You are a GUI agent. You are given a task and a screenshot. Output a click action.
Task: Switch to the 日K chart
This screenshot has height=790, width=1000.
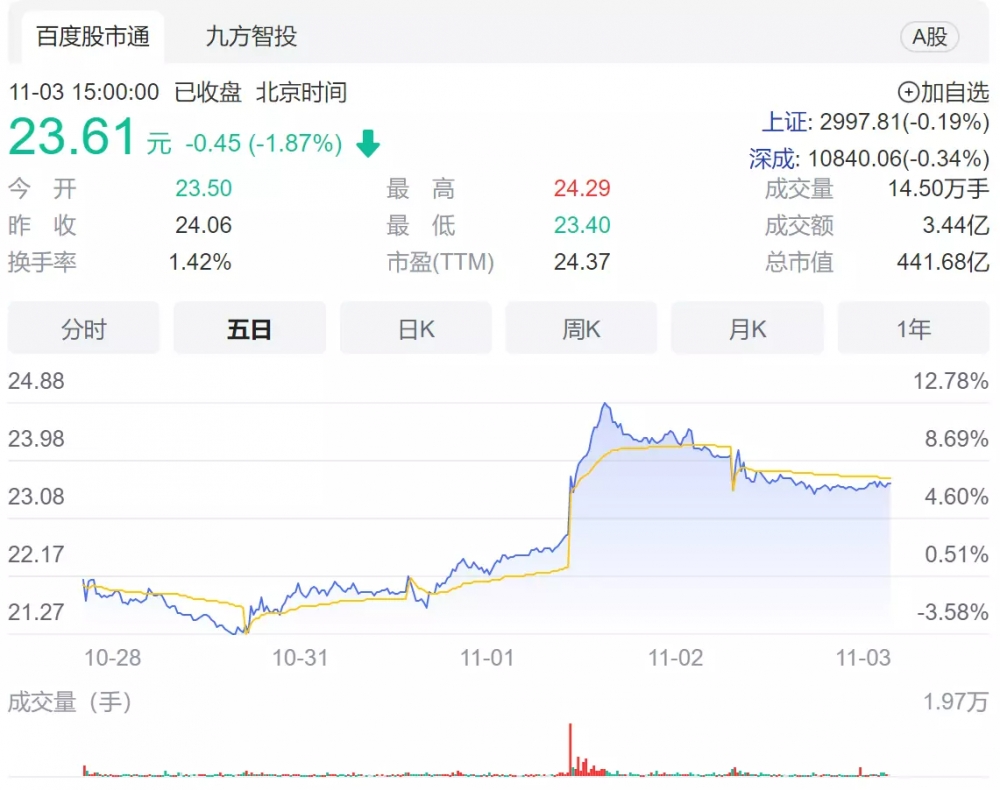[x=415, y=329]
